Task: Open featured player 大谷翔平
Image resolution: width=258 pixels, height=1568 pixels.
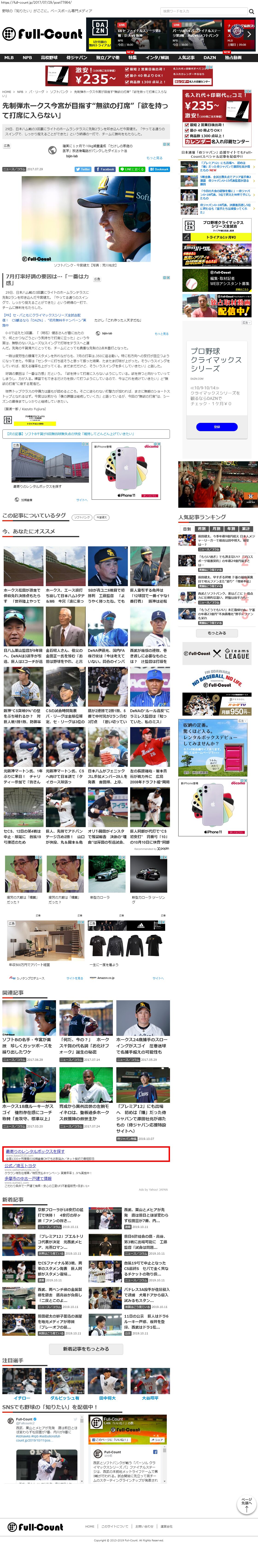Action: pos(150,1398)
